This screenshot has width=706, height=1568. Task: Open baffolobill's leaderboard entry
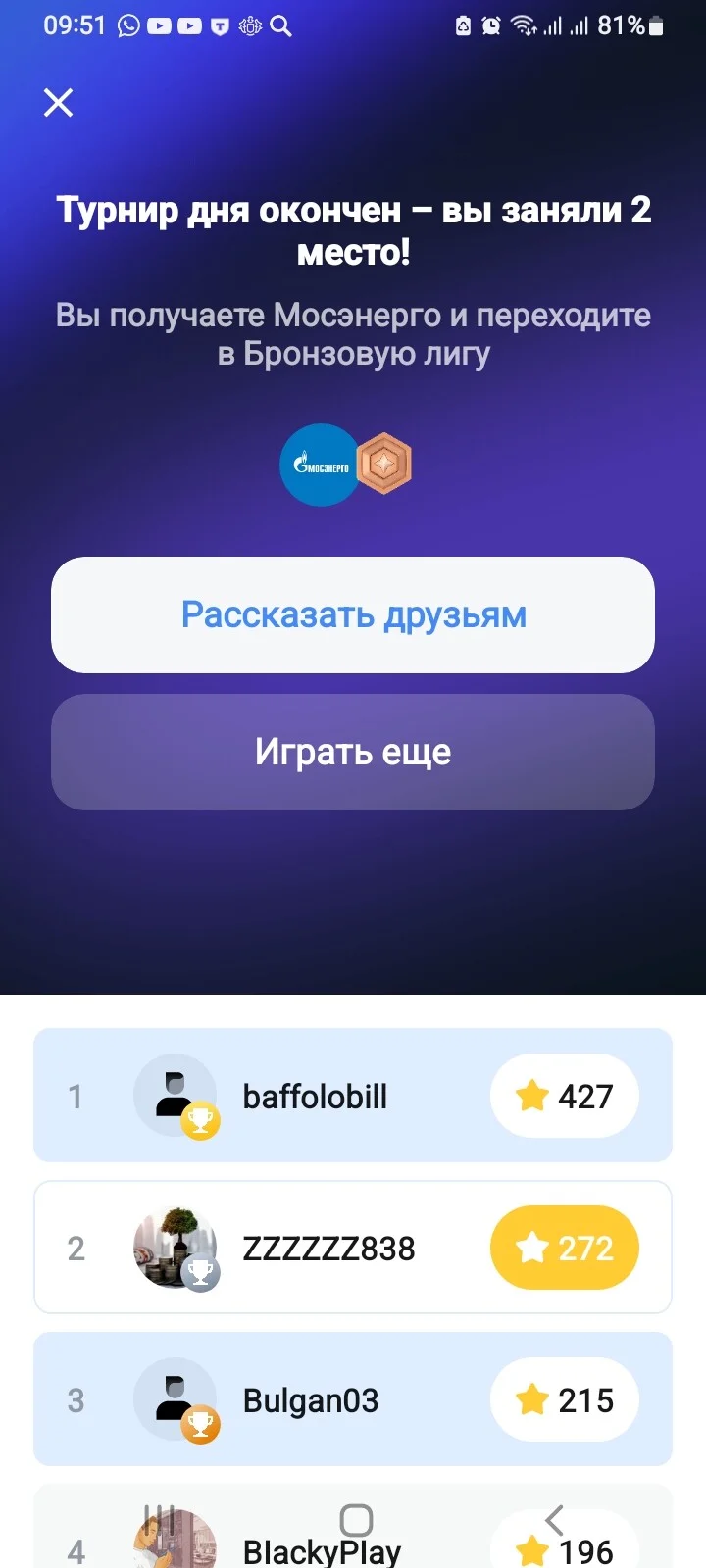[353, 1095]
